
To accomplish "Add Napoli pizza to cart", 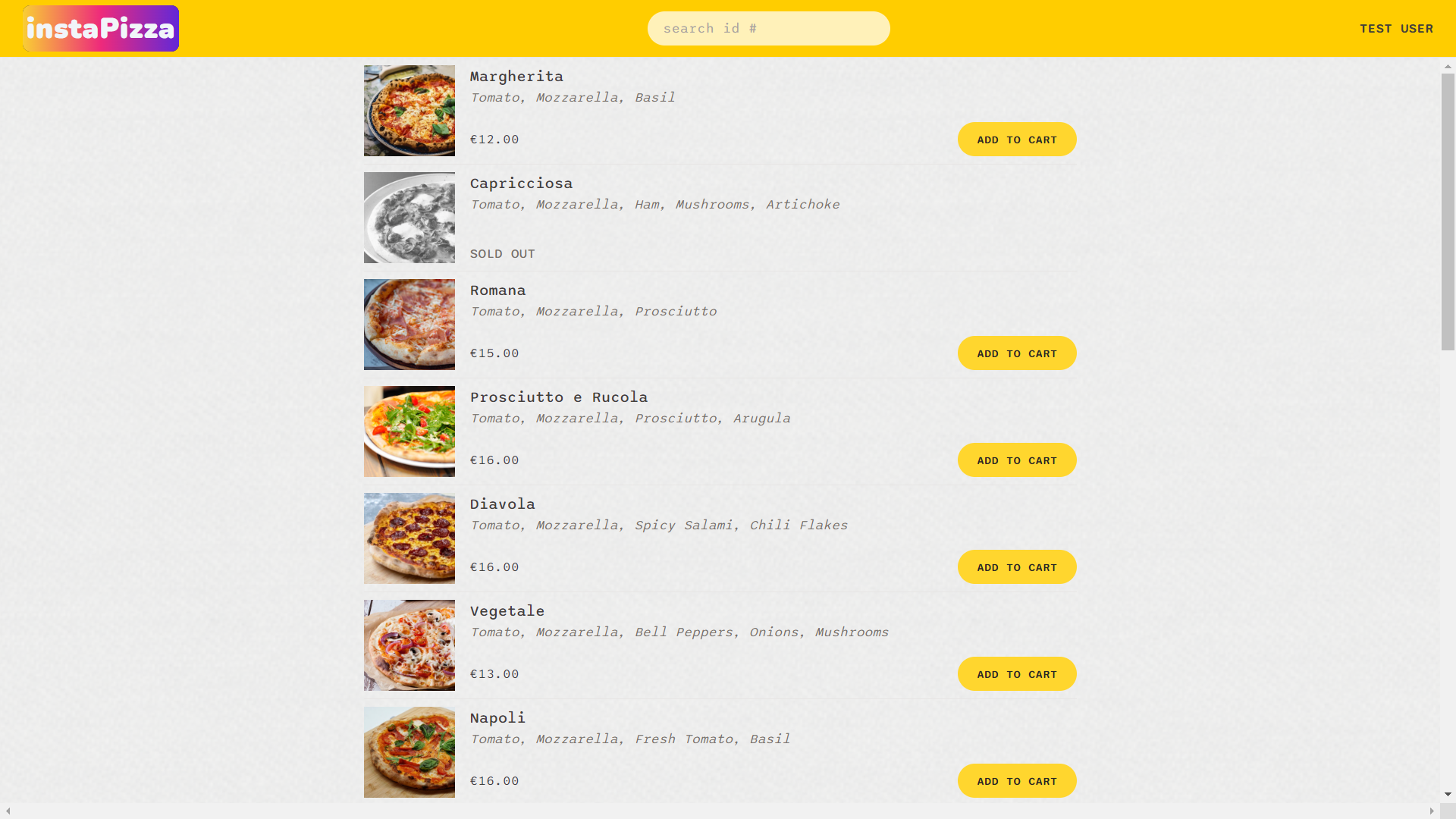I will 1016,781.
